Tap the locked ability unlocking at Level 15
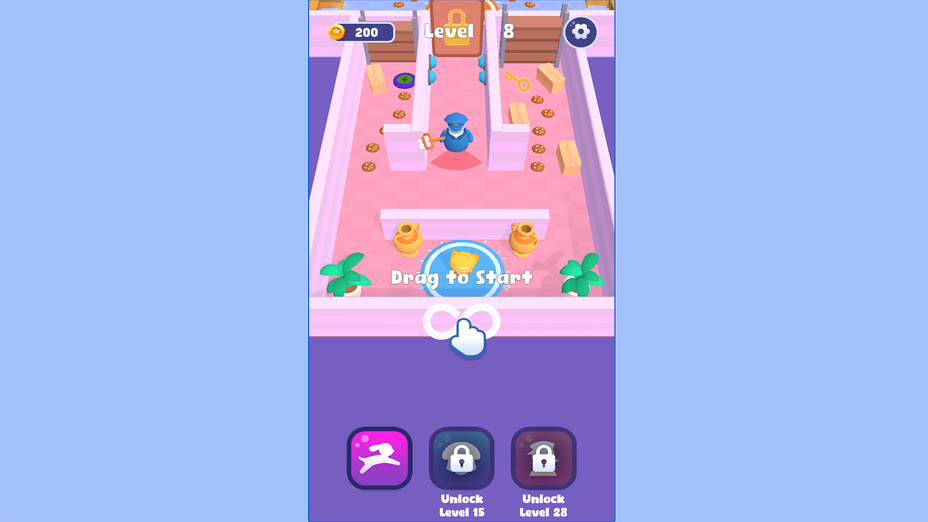 pyautogui.click(x=461, y=458)
